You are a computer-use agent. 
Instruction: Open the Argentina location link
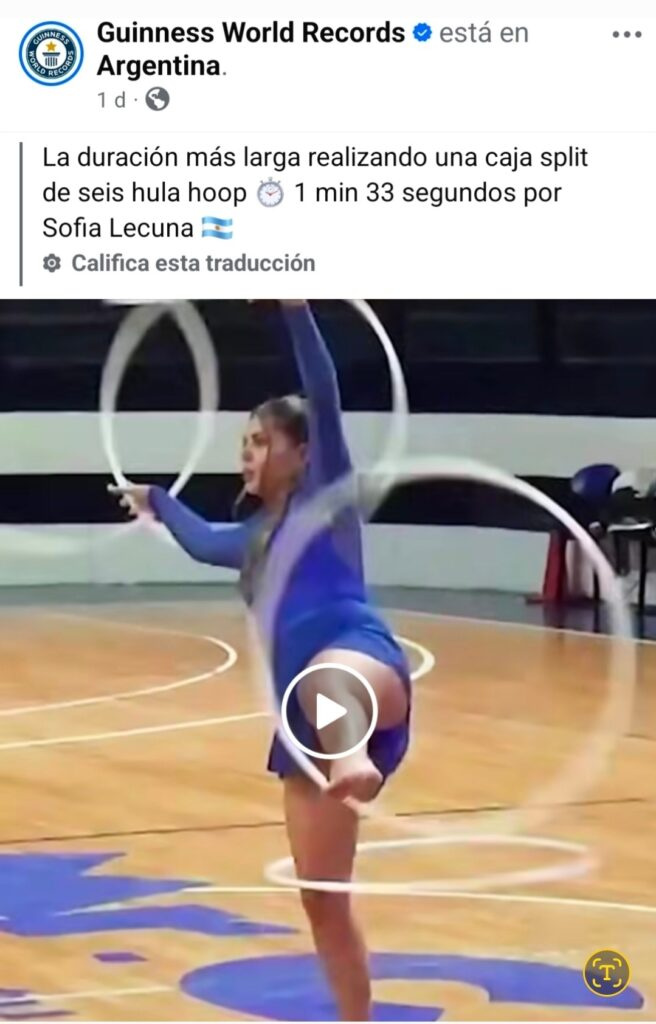pos(157,67)
